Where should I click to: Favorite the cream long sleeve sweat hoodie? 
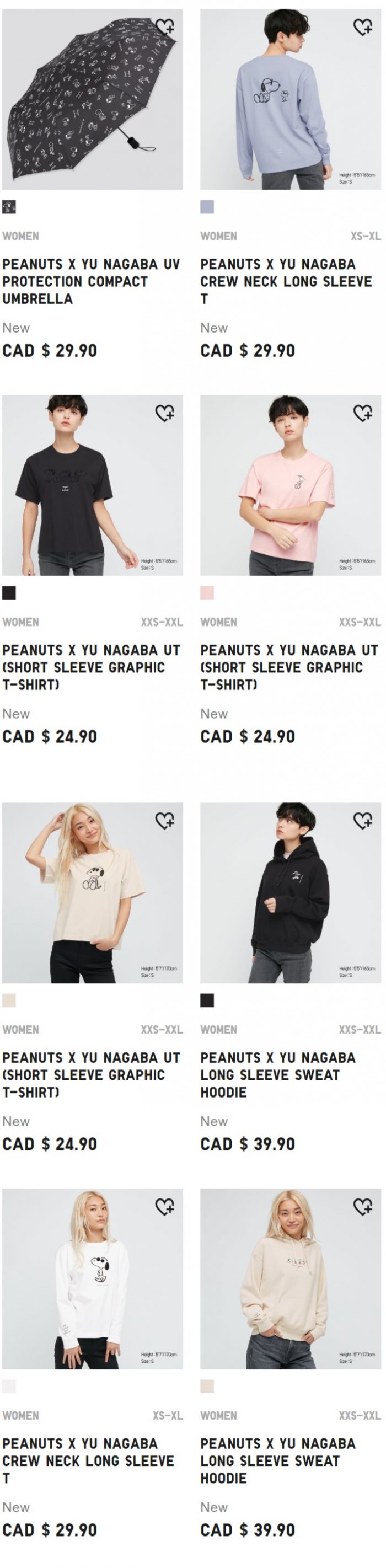tap(363, 1206)
